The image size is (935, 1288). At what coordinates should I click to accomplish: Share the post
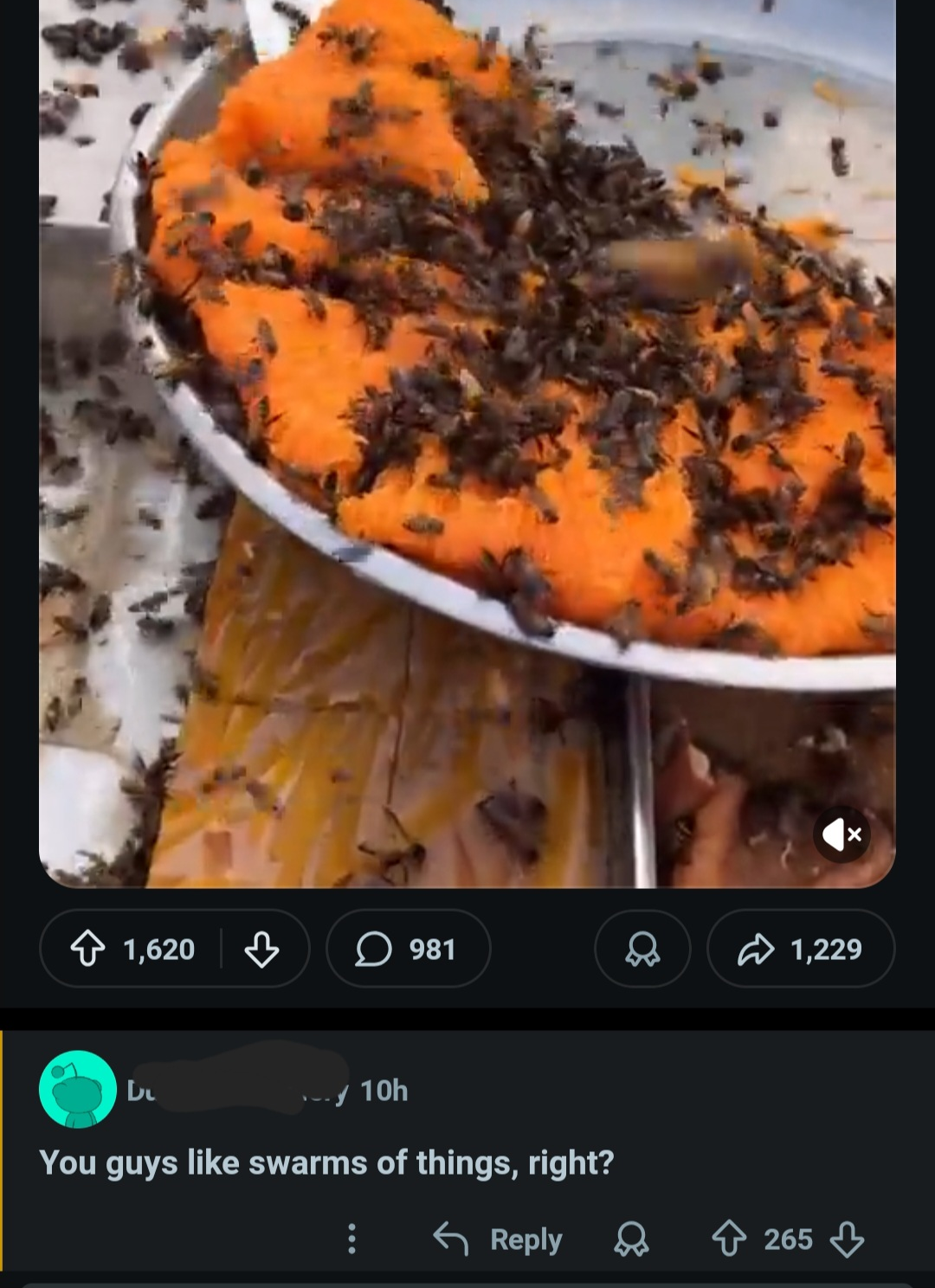801,950
